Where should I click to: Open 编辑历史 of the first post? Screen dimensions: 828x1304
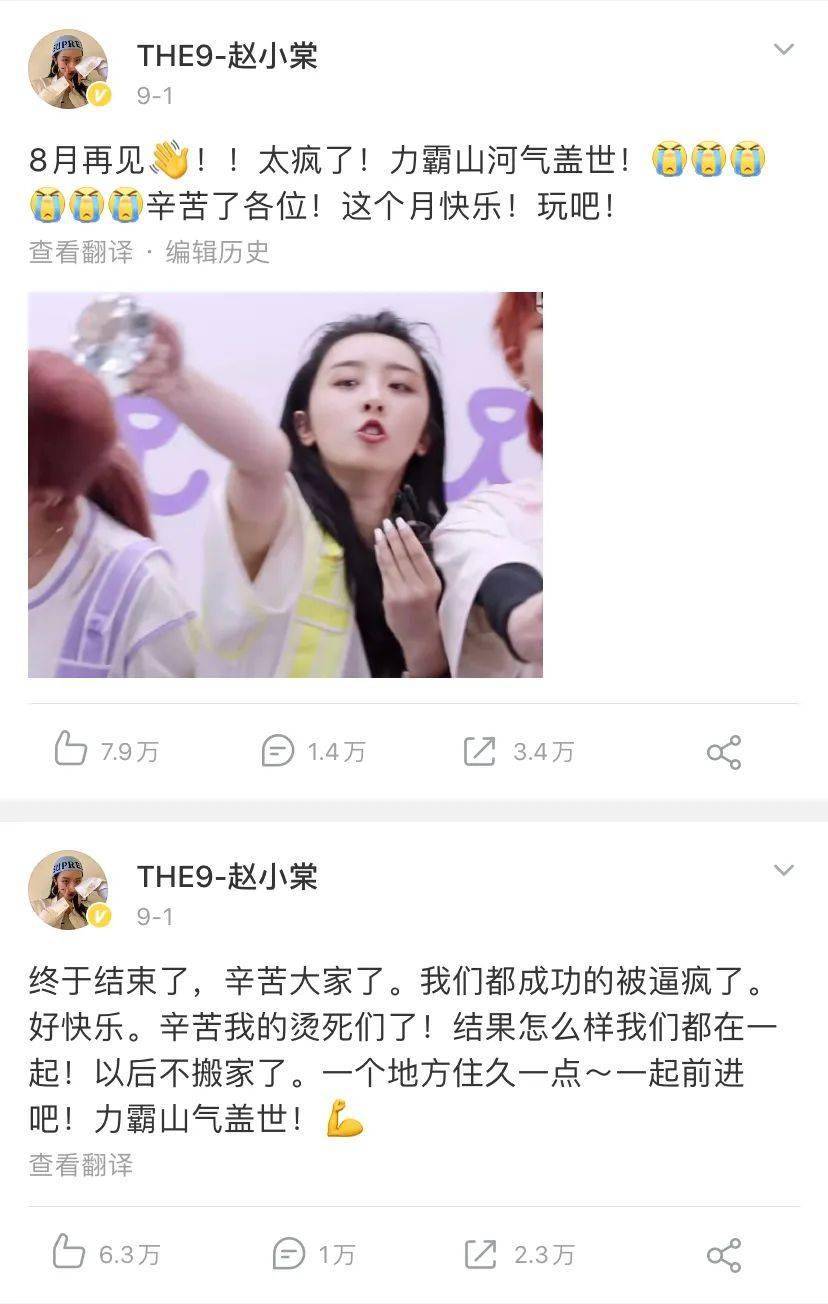point(218,252)
